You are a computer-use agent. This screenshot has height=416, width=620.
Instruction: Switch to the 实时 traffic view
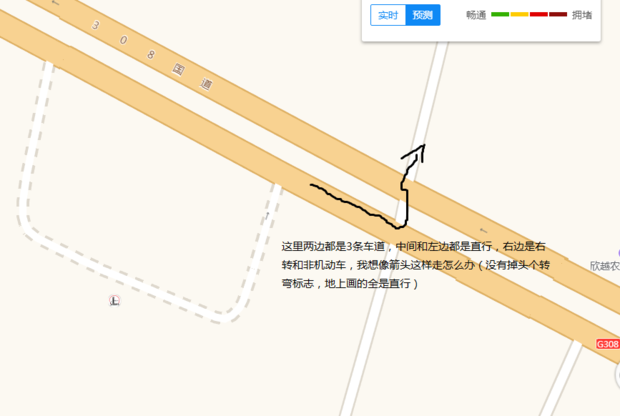[x=388, y=15]
